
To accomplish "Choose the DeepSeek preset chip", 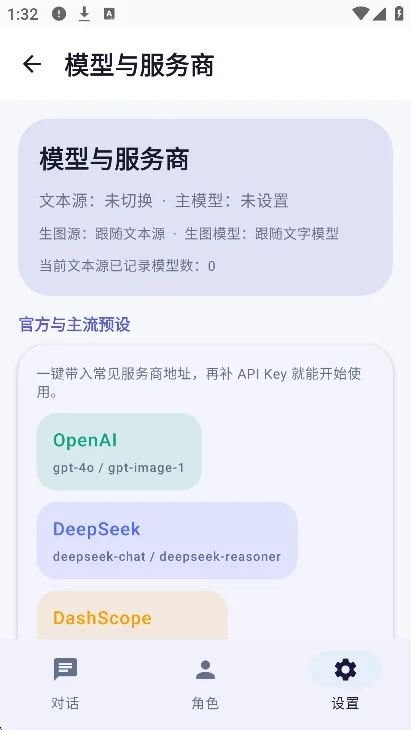I will [167, 541].
